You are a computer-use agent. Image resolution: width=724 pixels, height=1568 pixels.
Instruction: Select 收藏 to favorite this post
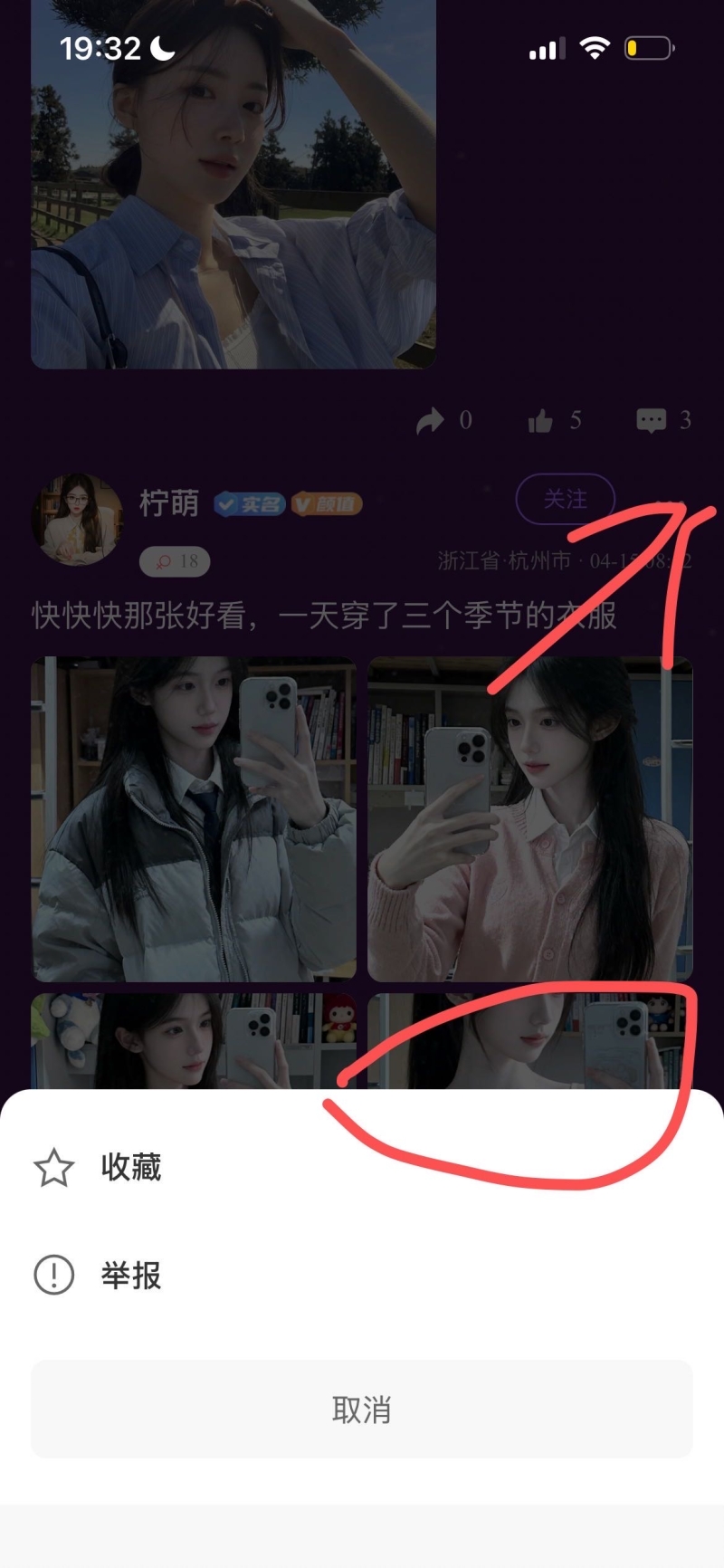click(x=130, y=1167)
